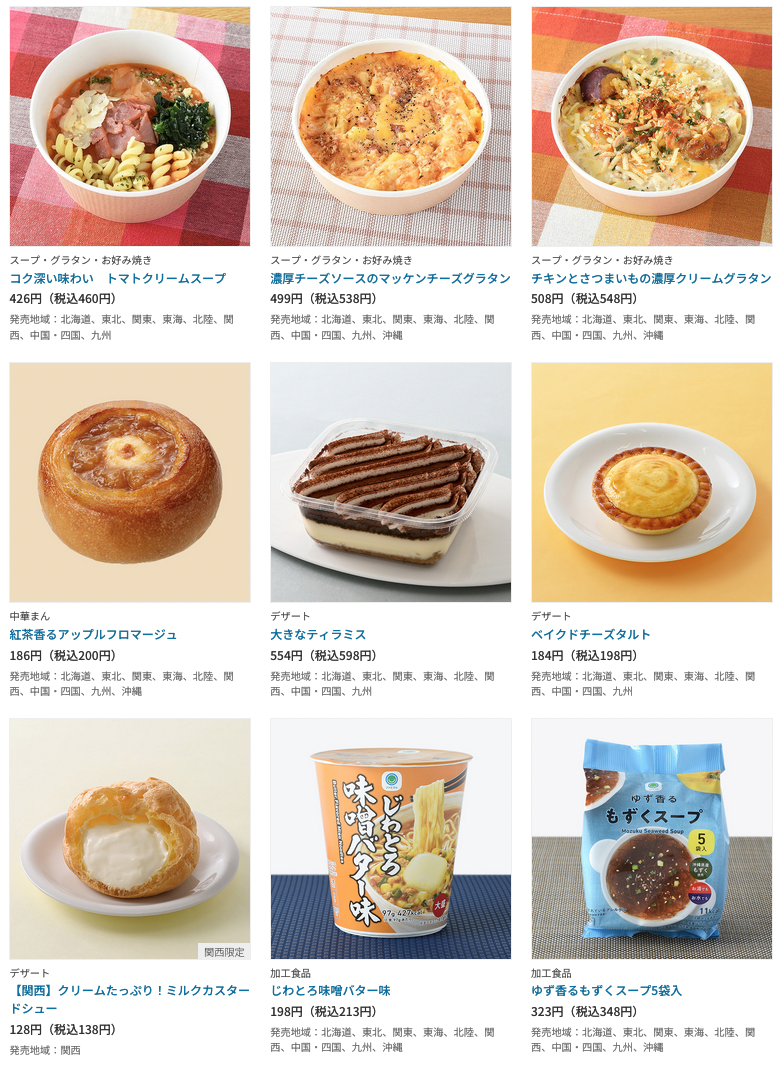Tap the マッケンチーズグラタン product photo
The image size is (780, 1065).
pyautogui.click(x=390, y=126)
